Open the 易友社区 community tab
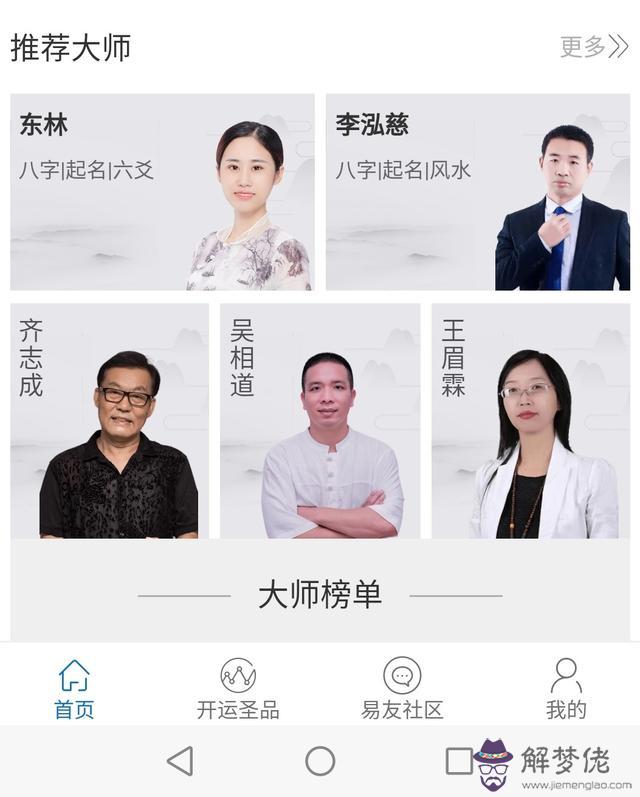Image resolution: width=640 pixels, height=797 pixels. click(402, 689)
